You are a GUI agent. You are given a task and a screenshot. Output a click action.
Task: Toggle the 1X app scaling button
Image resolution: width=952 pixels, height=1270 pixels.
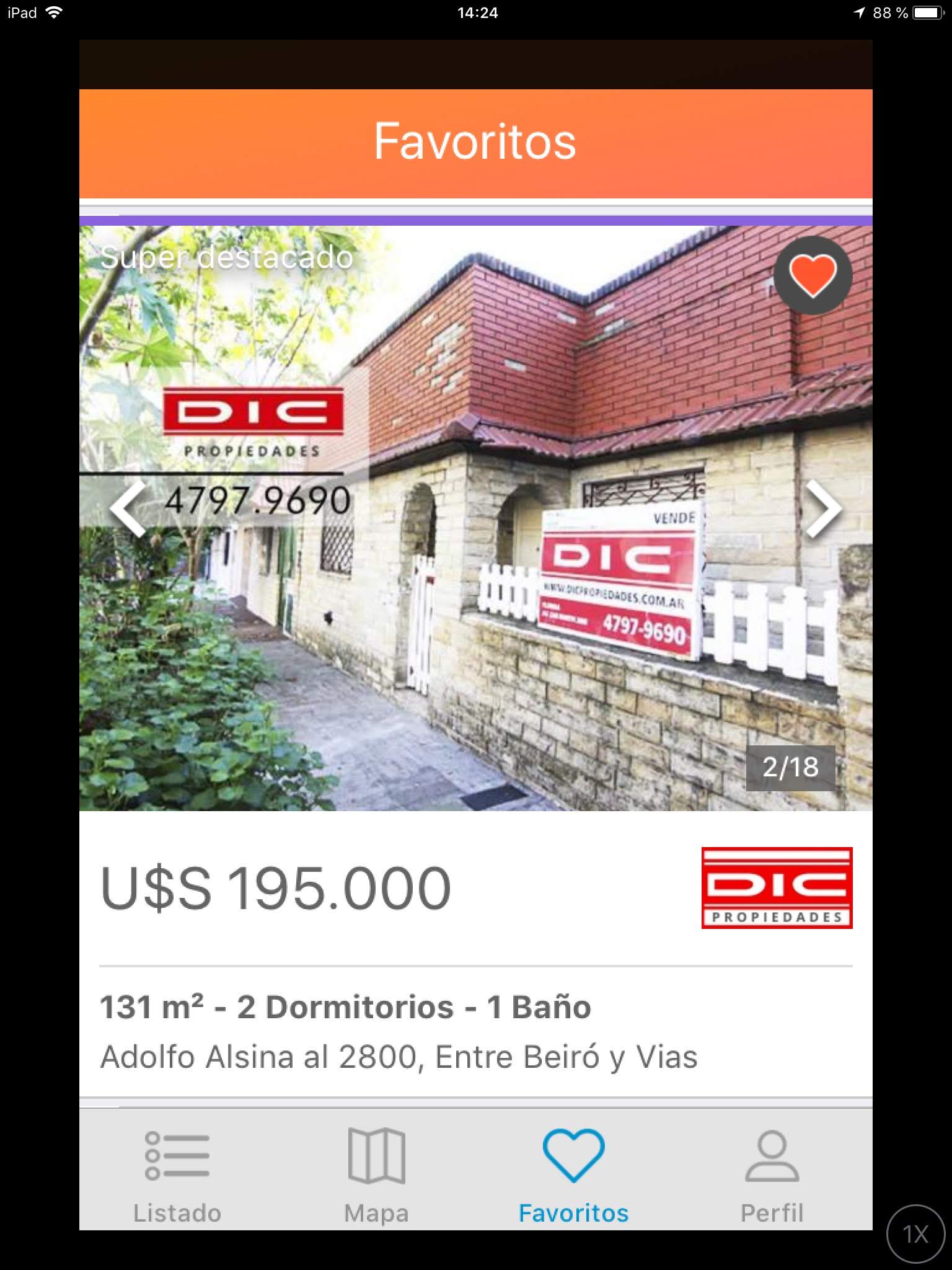pos(915,1234)
